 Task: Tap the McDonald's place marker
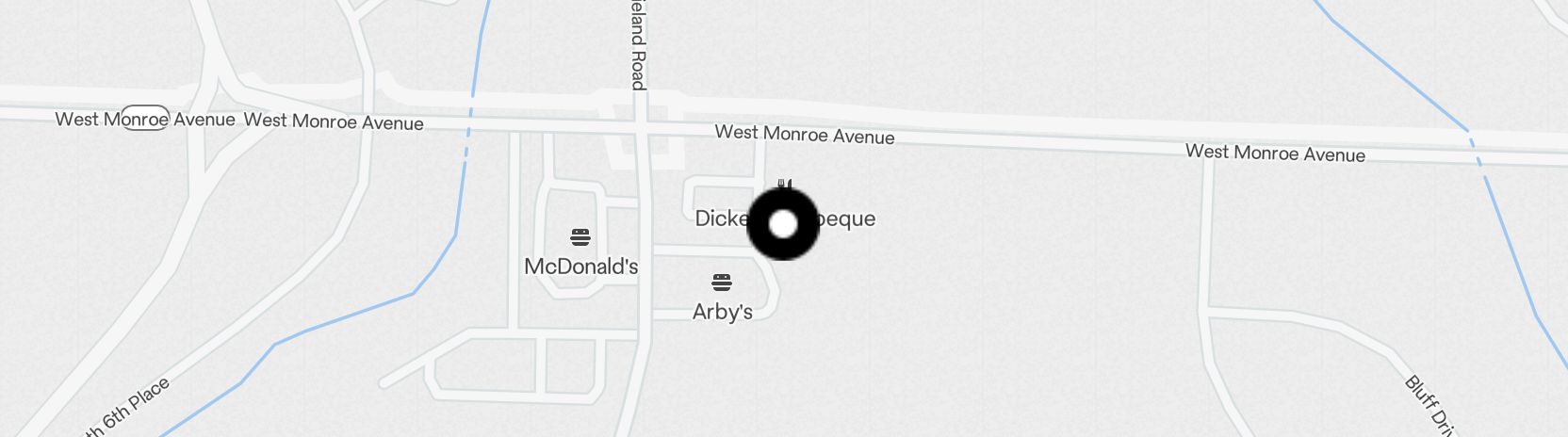click(x=580, y=237)
